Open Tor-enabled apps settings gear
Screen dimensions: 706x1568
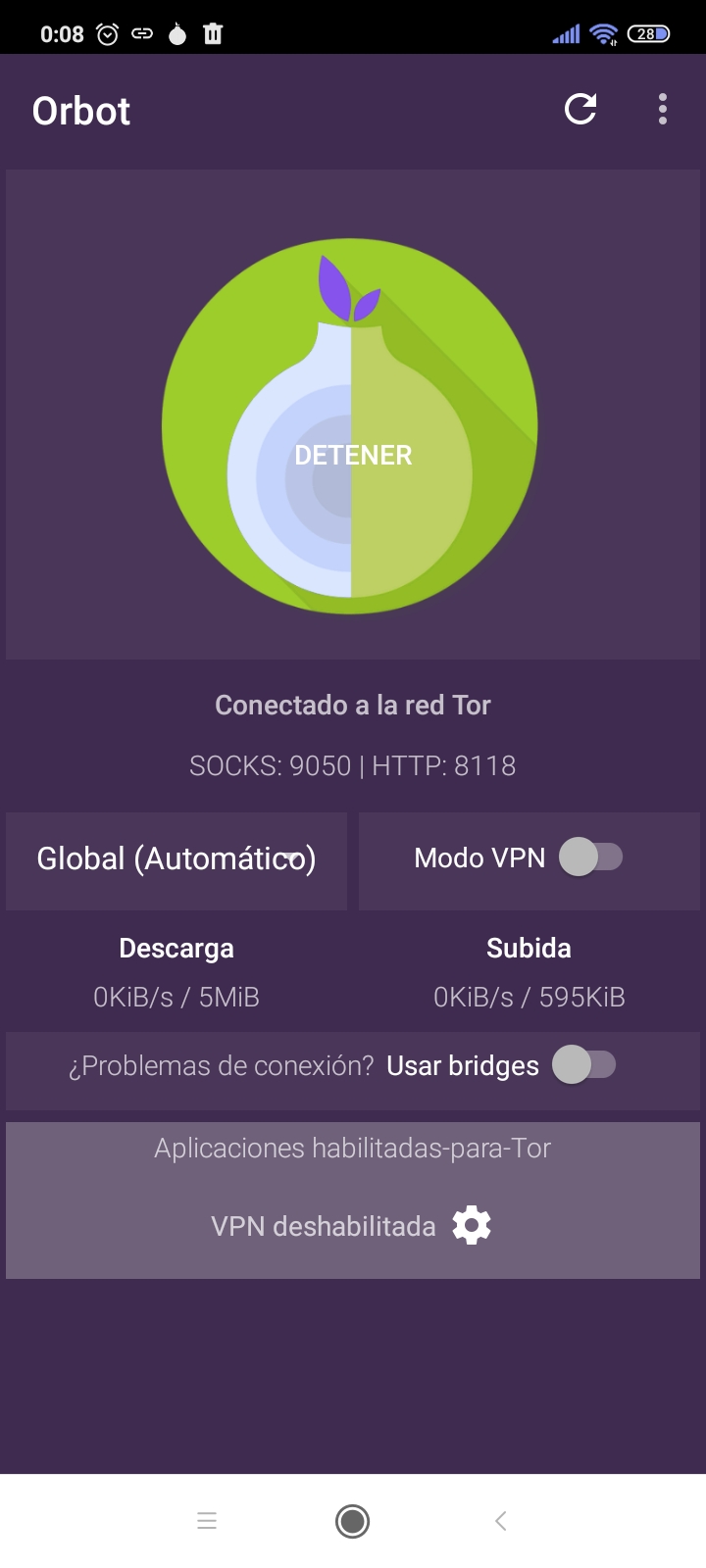tap(472, 1226)
